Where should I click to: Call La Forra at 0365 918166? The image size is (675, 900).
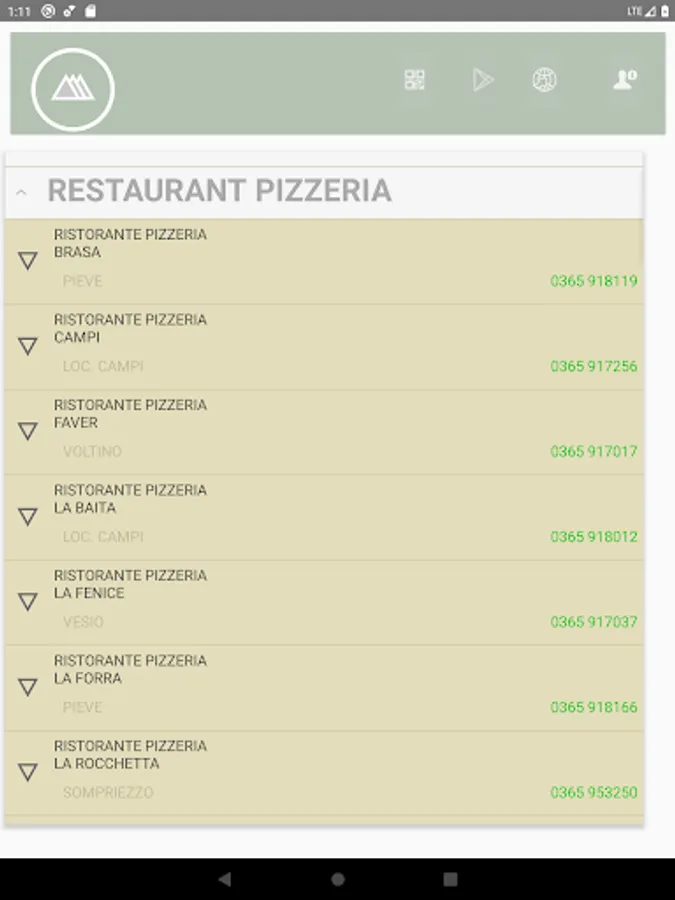[593, 707]
